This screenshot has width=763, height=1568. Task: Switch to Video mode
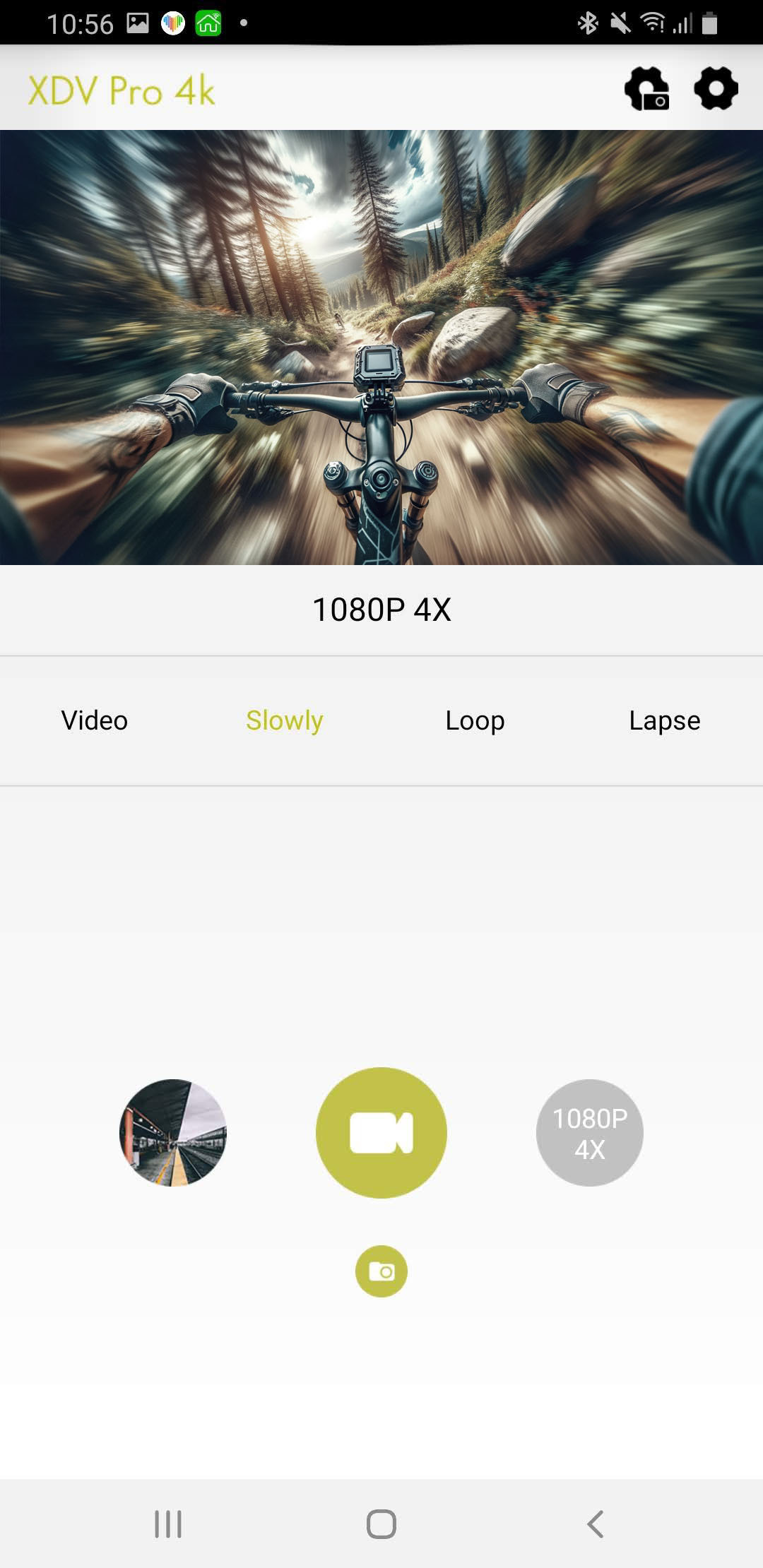(95, 720)
